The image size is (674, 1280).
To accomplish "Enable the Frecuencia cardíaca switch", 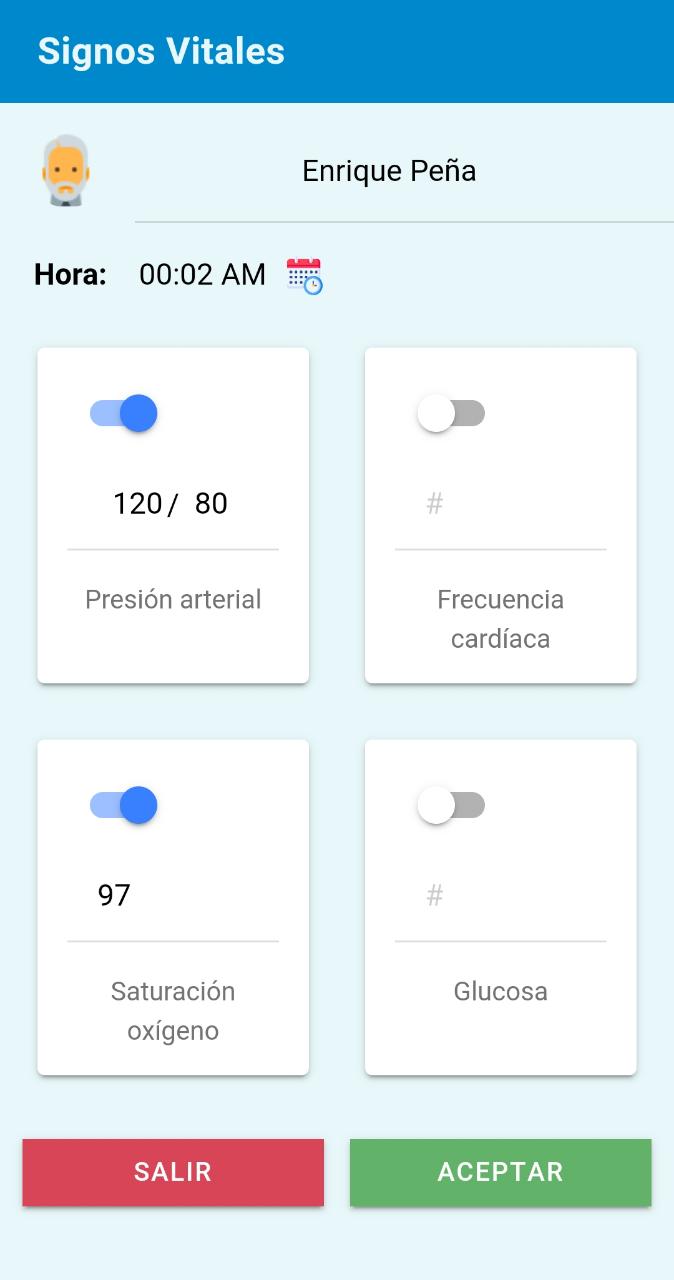I will click(451, 413).
